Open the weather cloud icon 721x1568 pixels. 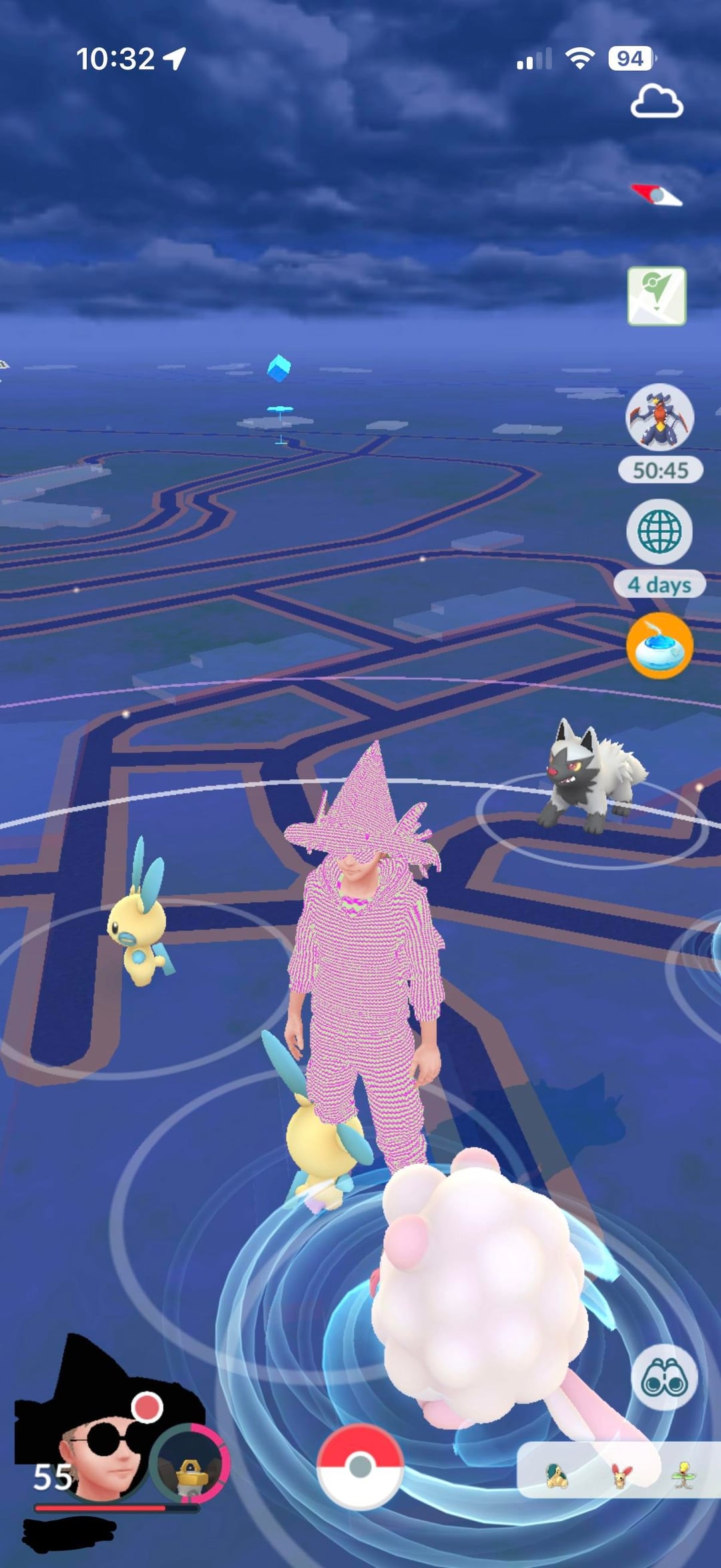point(657,102)
